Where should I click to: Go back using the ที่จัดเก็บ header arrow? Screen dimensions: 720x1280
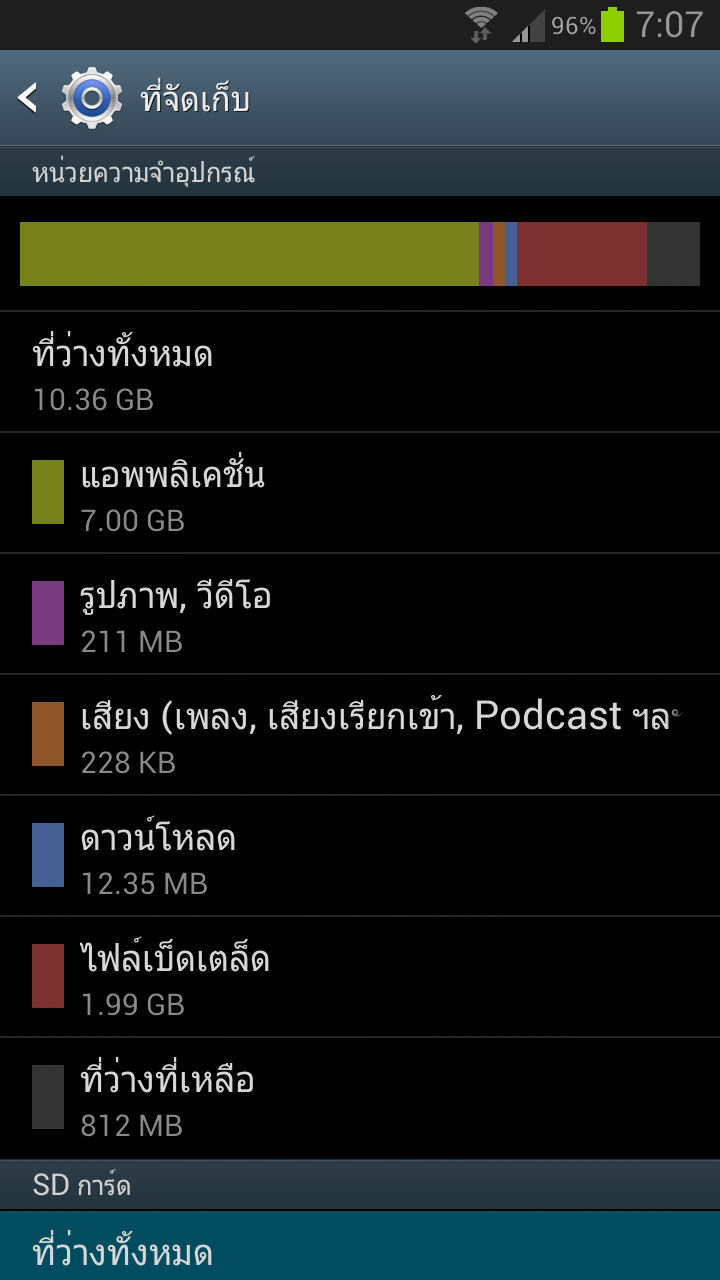click(28, 98)
